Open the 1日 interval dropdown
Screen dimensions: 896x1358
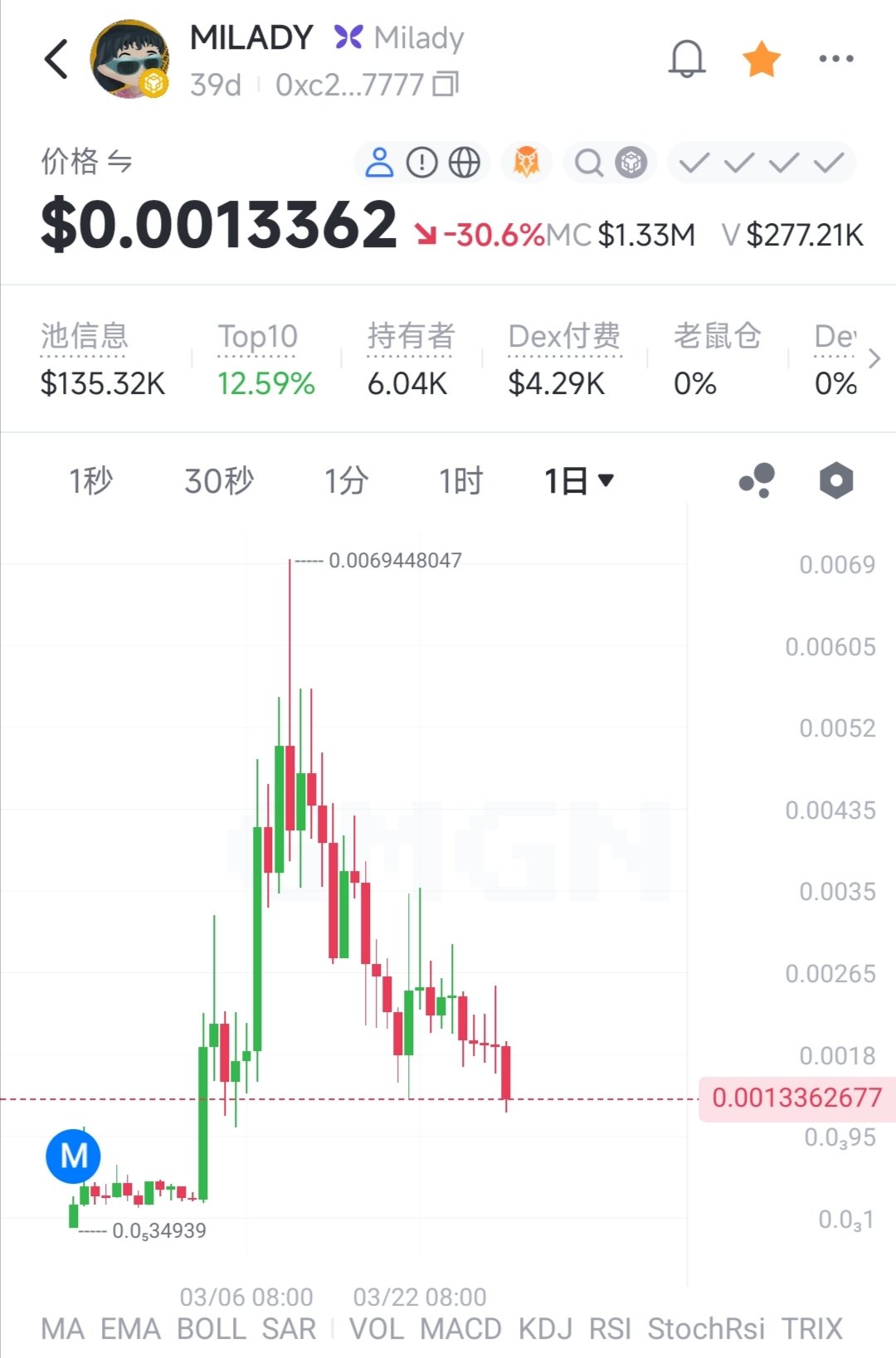coord(578,480)
